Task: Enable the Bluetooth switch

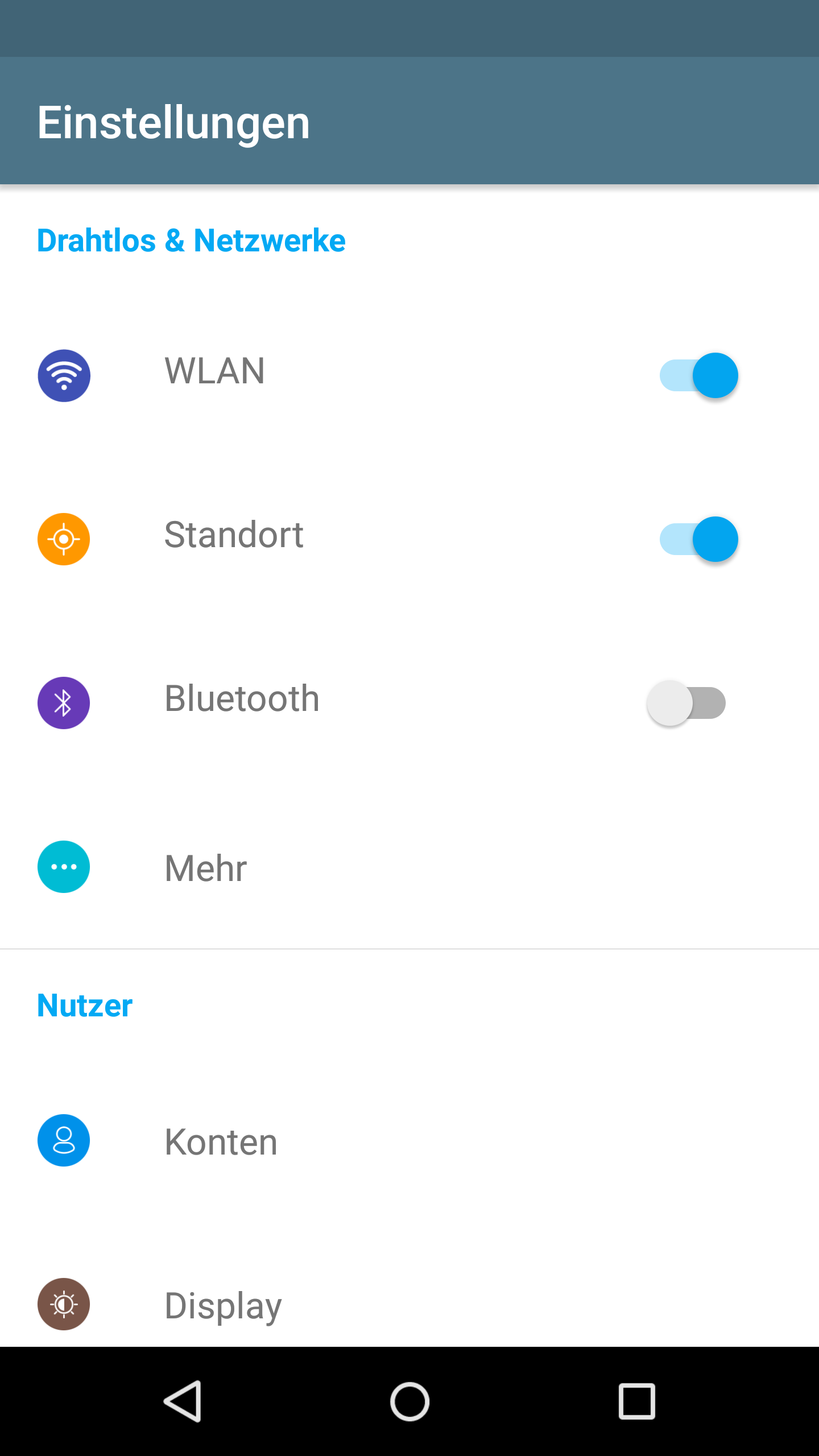Action: click(686, 703)
